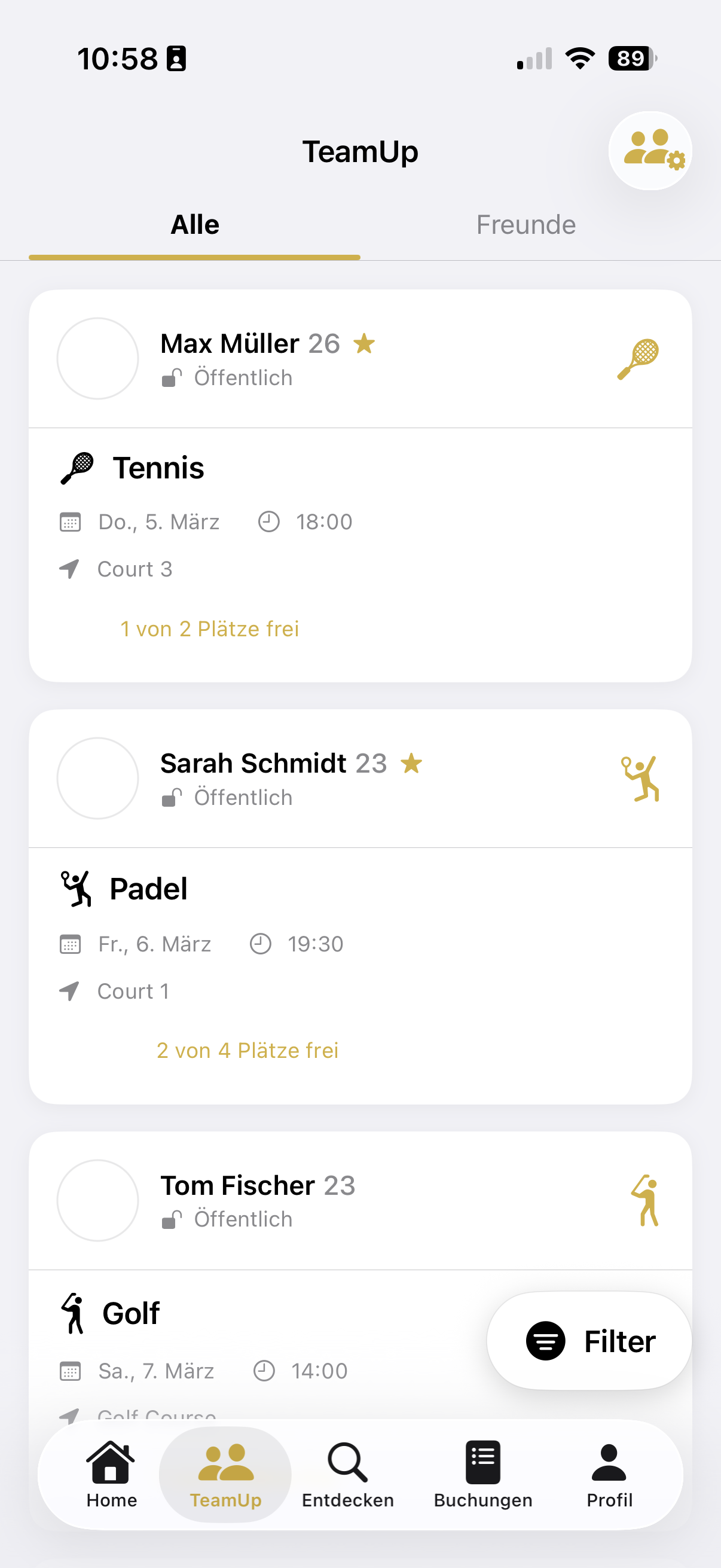Open the clock icon next to 19:30

tap(262, 944)
